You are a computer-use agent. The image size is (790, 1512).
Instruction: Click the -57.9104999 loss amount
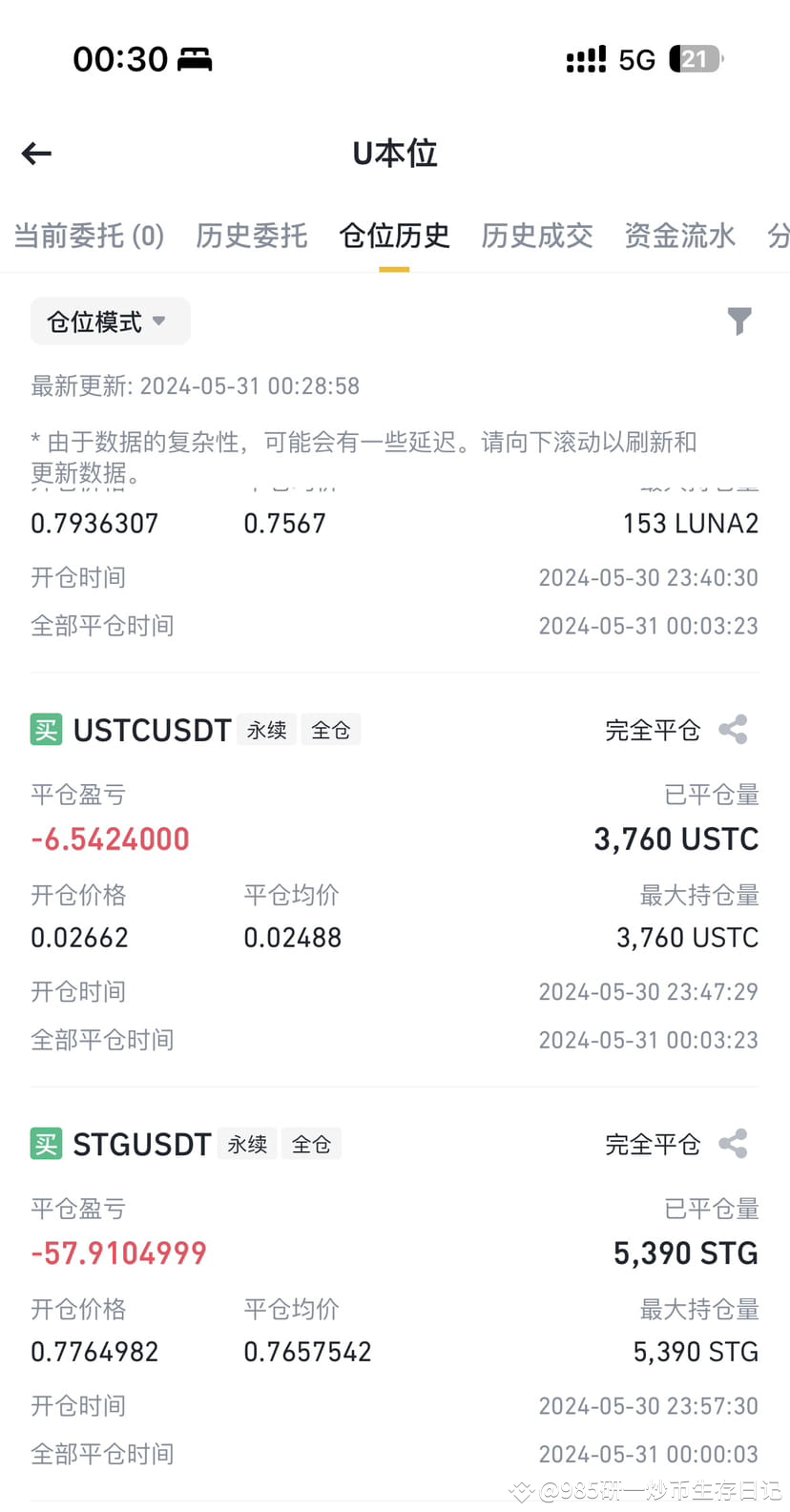(x=118, y=1253)
